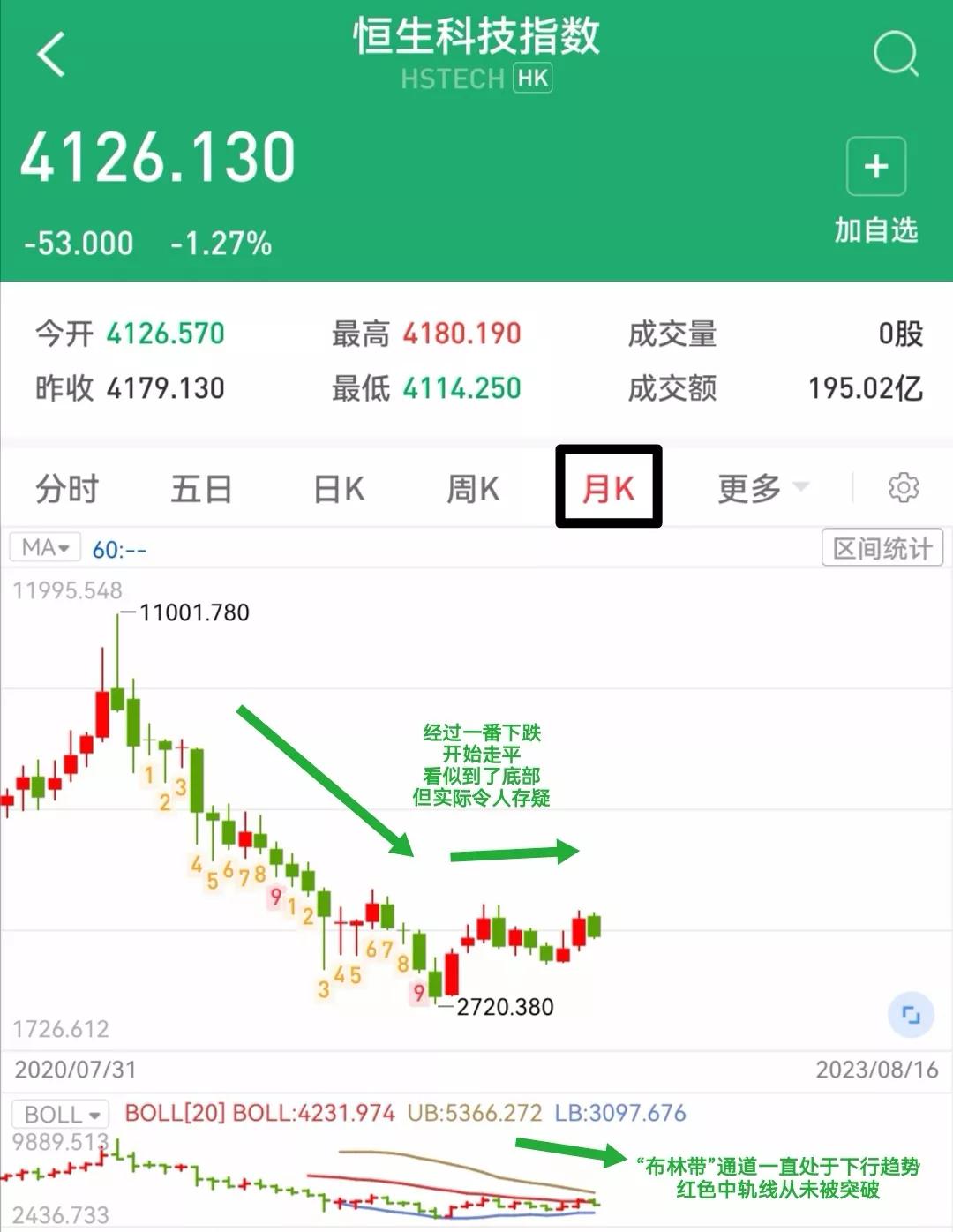Switch to the 月K monthly chart tab

pos(609,486)
